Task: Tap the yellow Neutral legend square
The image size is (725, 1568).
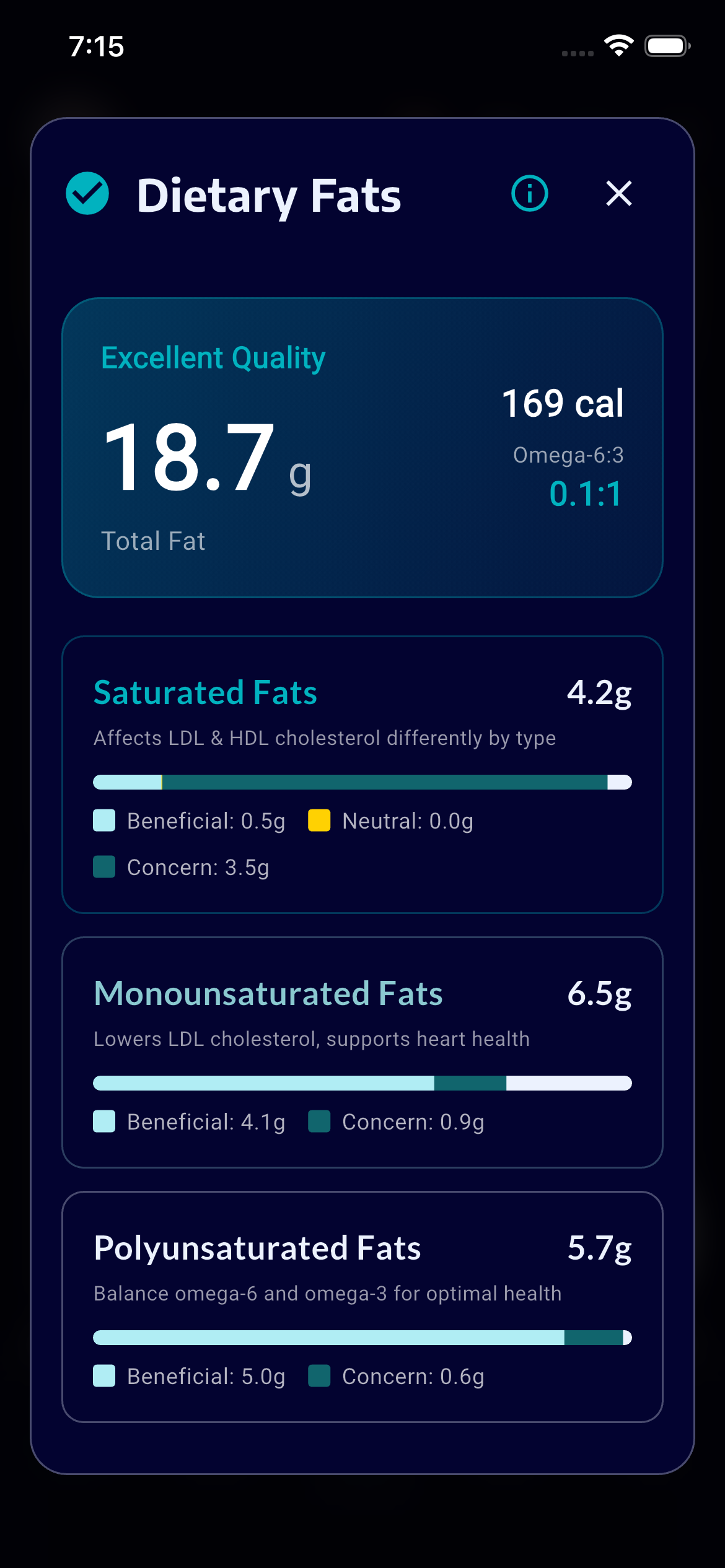Action: 320,821
